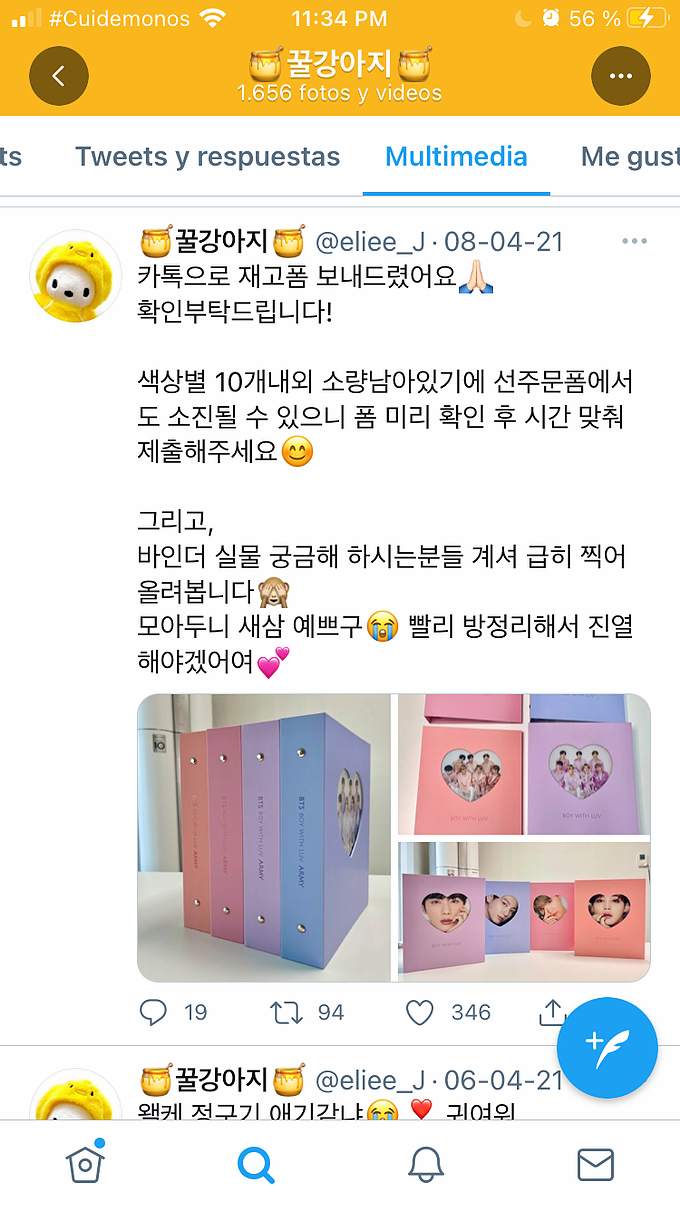Compose a new tweet

click(607, 1049)
